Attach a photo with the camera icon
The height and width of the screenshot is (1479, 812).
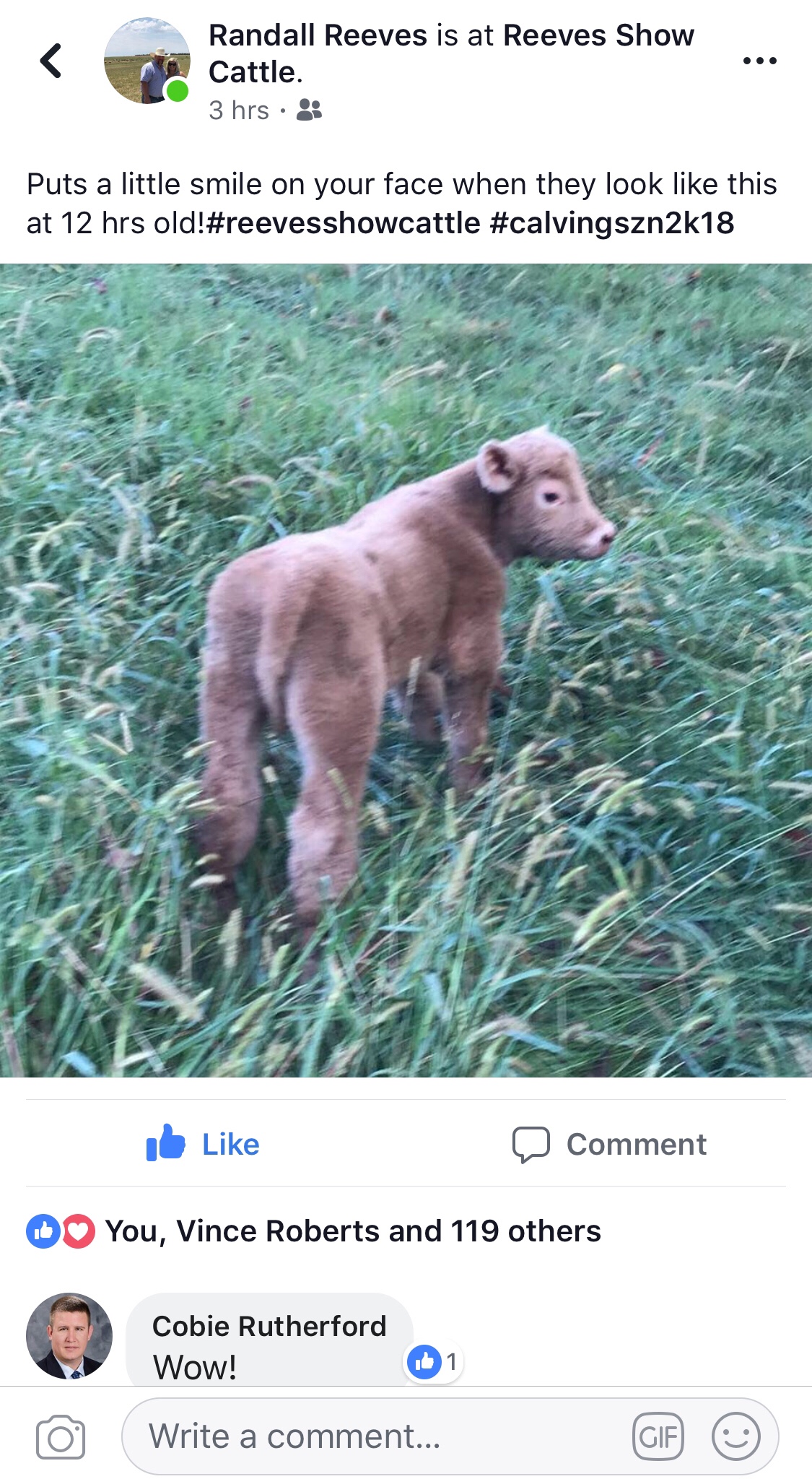61,1437
